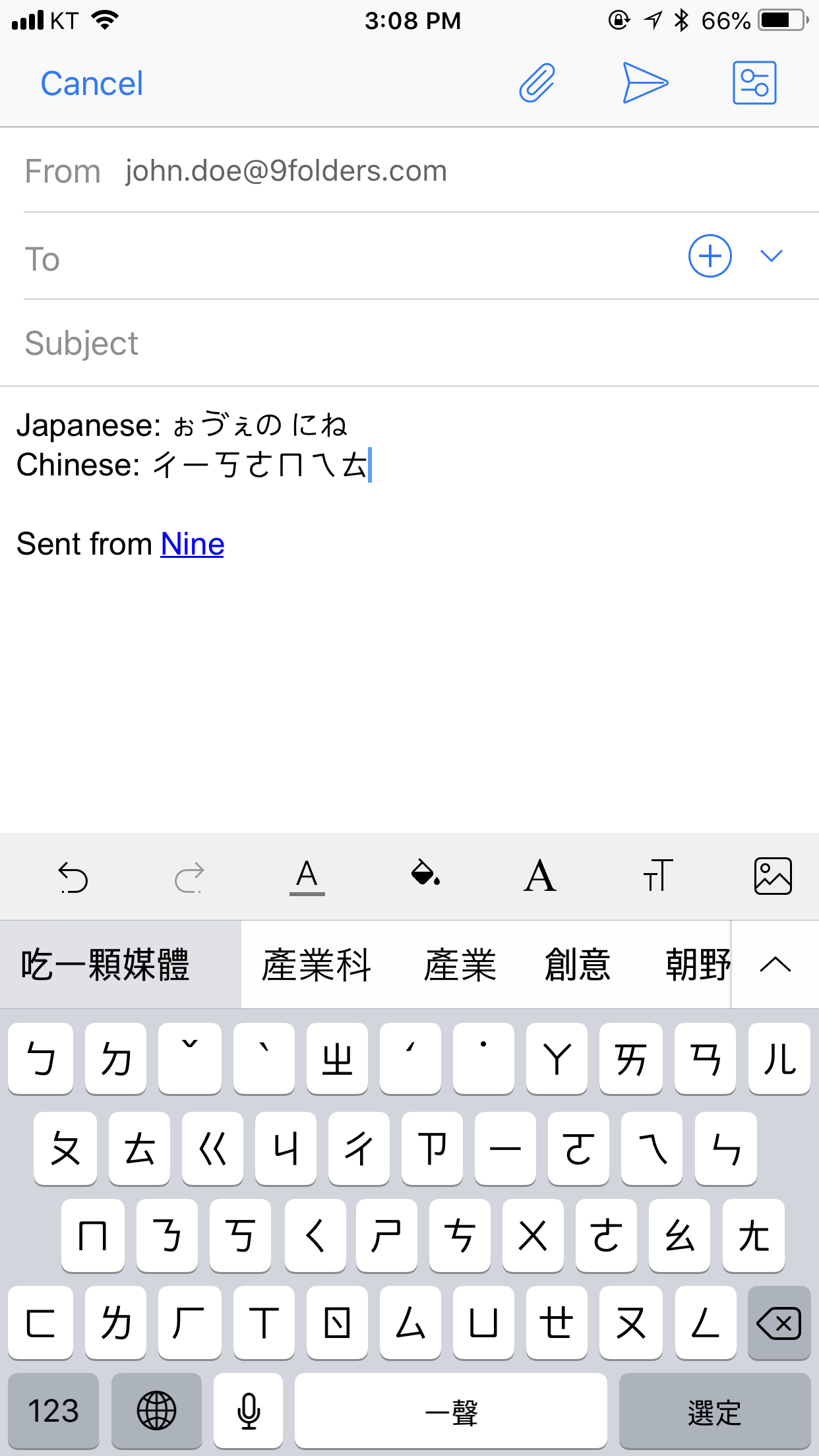Image resolution: width=819 pixels, height=1456 pixels.
Task: Choose the suggestion 創意
Action: [x=578, y=965]
